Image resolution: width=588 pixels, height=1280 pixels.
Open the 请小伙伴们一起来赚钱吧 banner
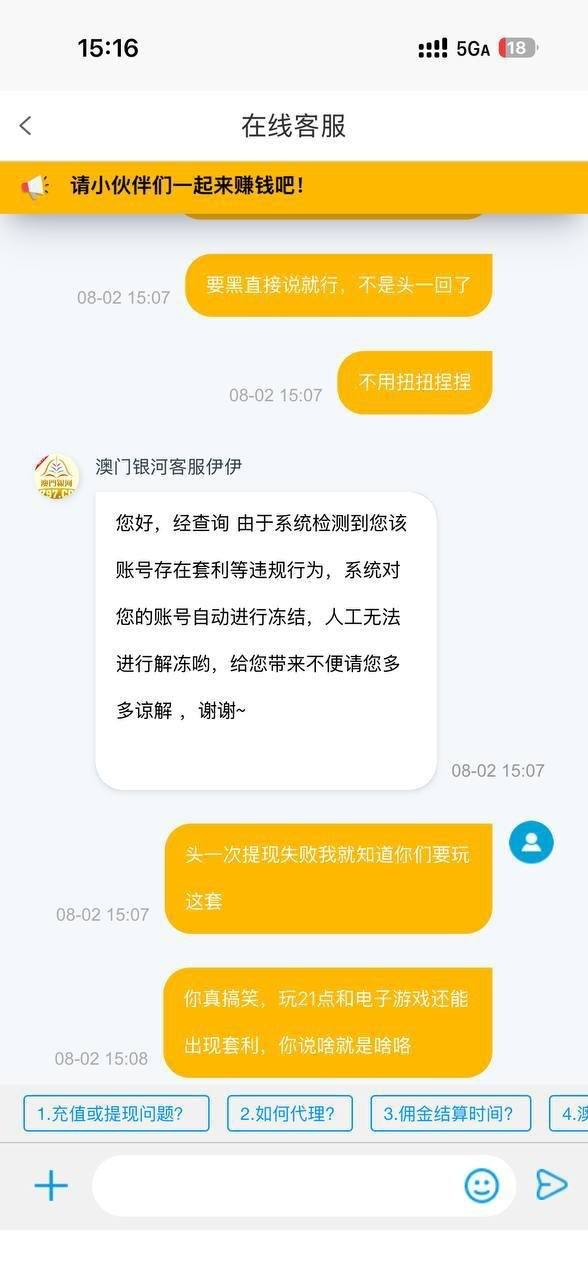pos(294,186)
